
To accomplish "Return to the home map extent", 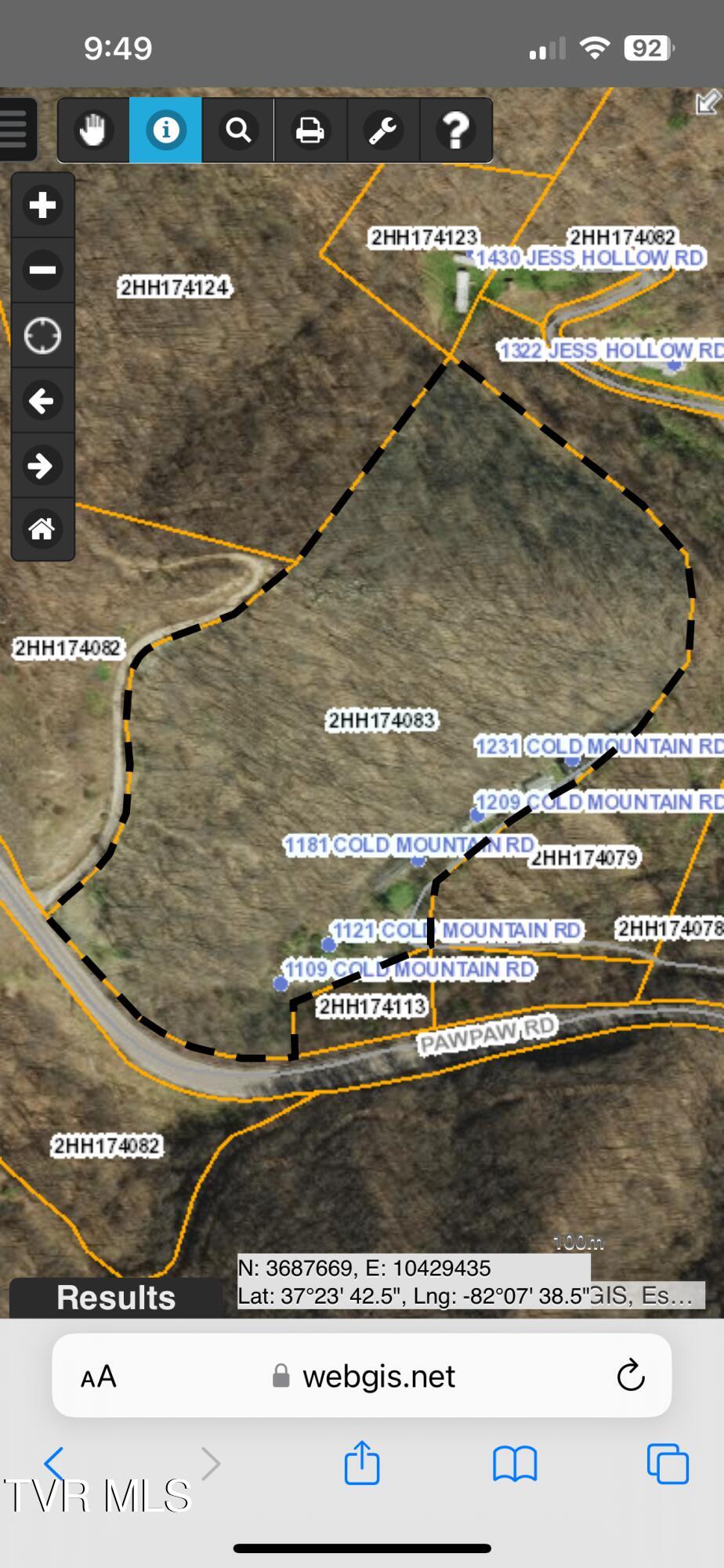I will [x=42, y=529].
